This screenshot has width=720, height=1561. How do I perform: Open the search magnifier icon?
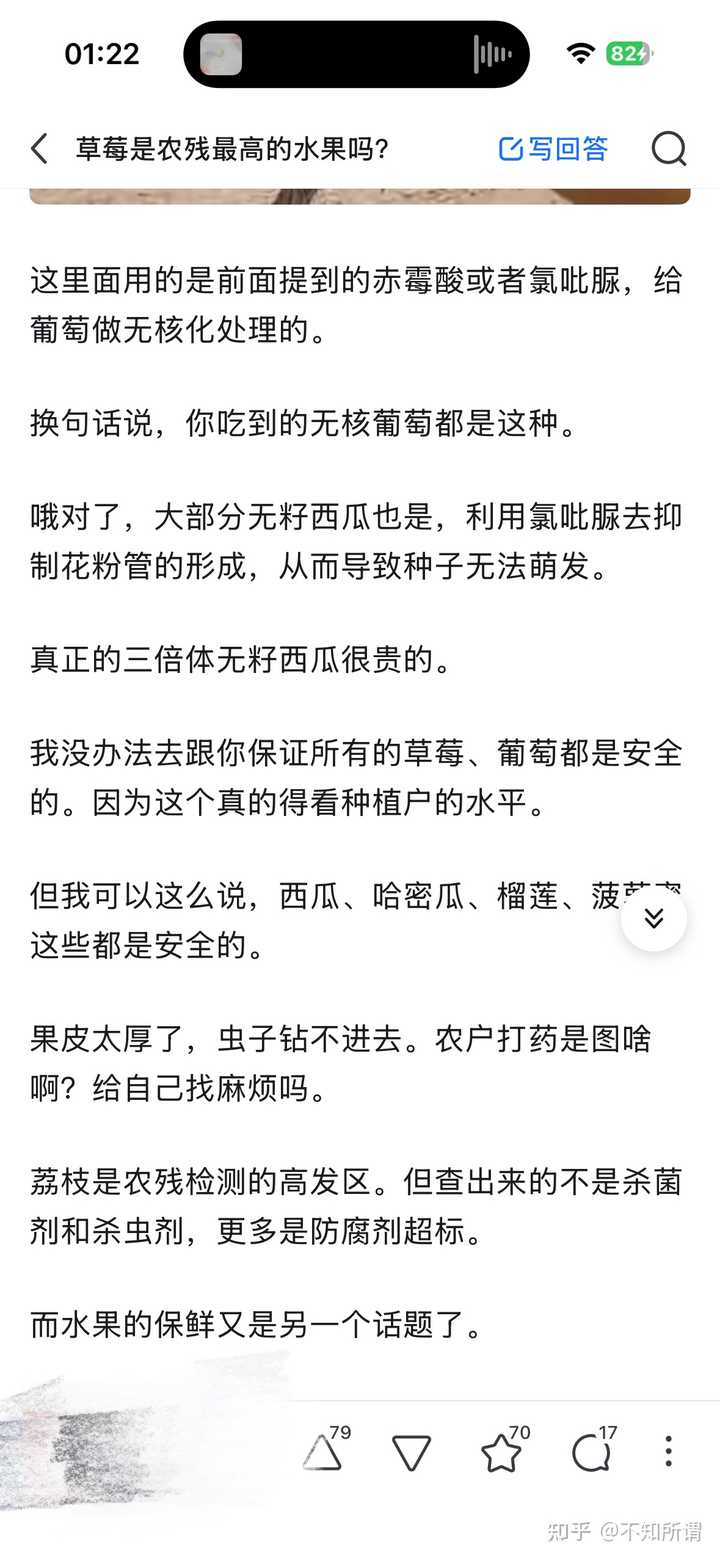click(668, 149)
